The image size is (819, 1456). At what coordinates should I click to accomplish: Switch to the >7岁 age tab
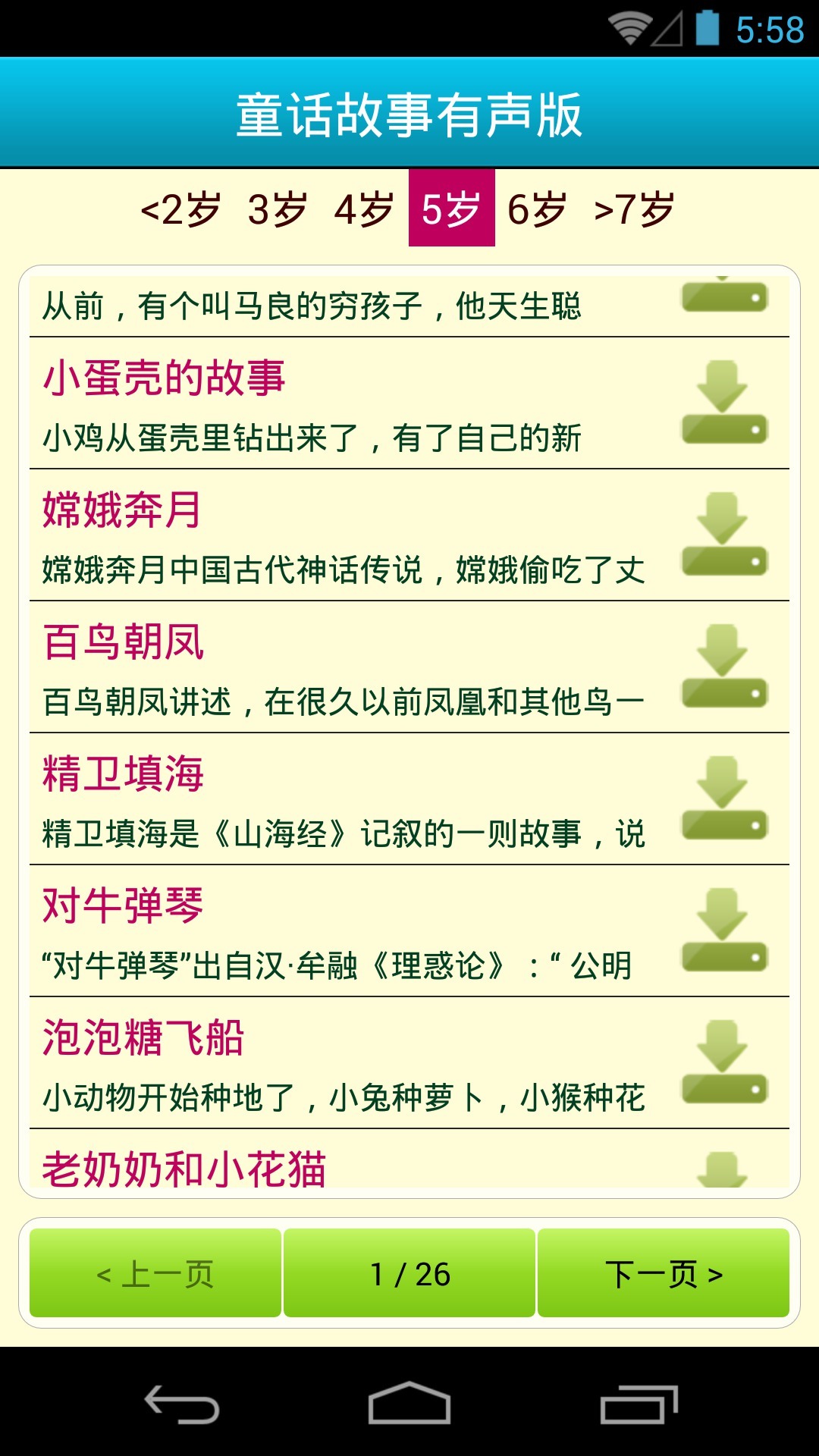coord(634,209)
